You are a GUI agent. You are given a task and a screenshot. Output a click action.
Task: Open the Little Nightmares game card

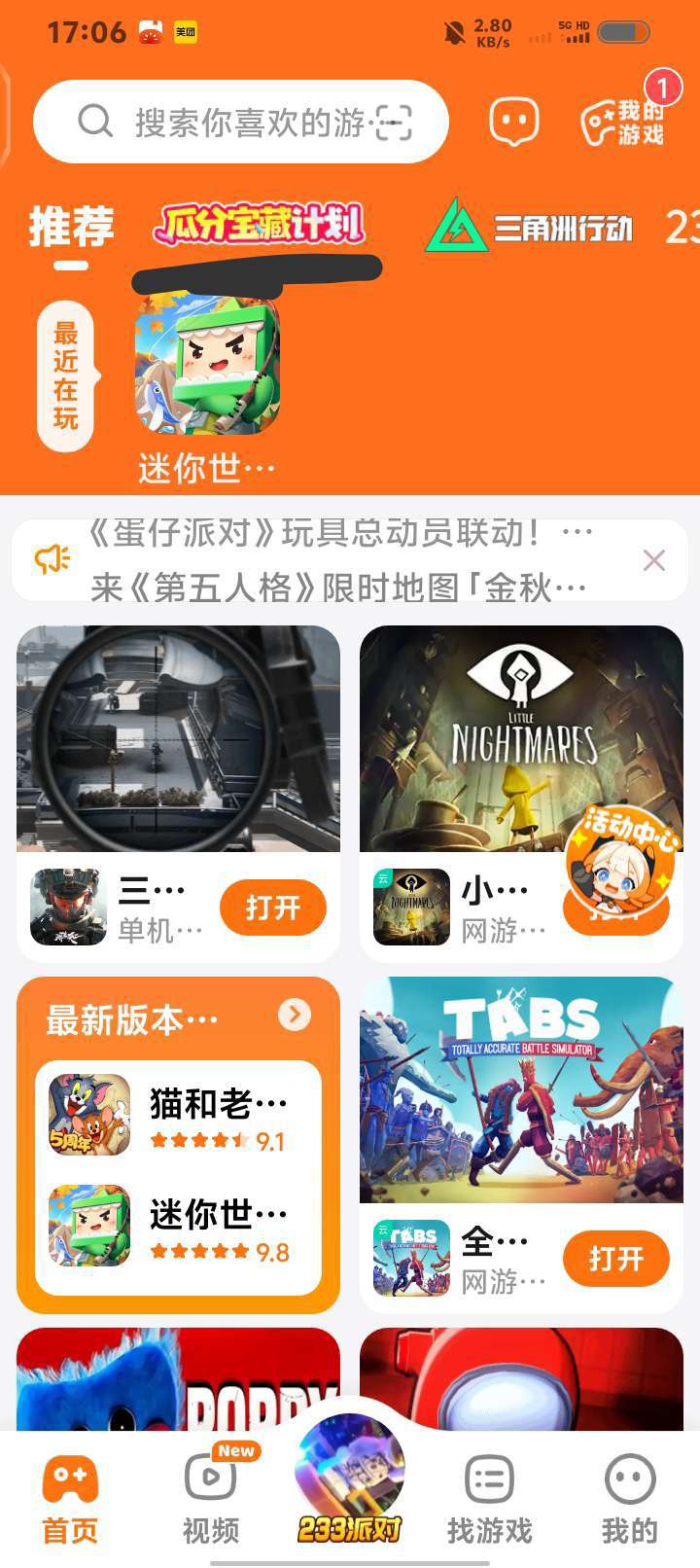521,739
